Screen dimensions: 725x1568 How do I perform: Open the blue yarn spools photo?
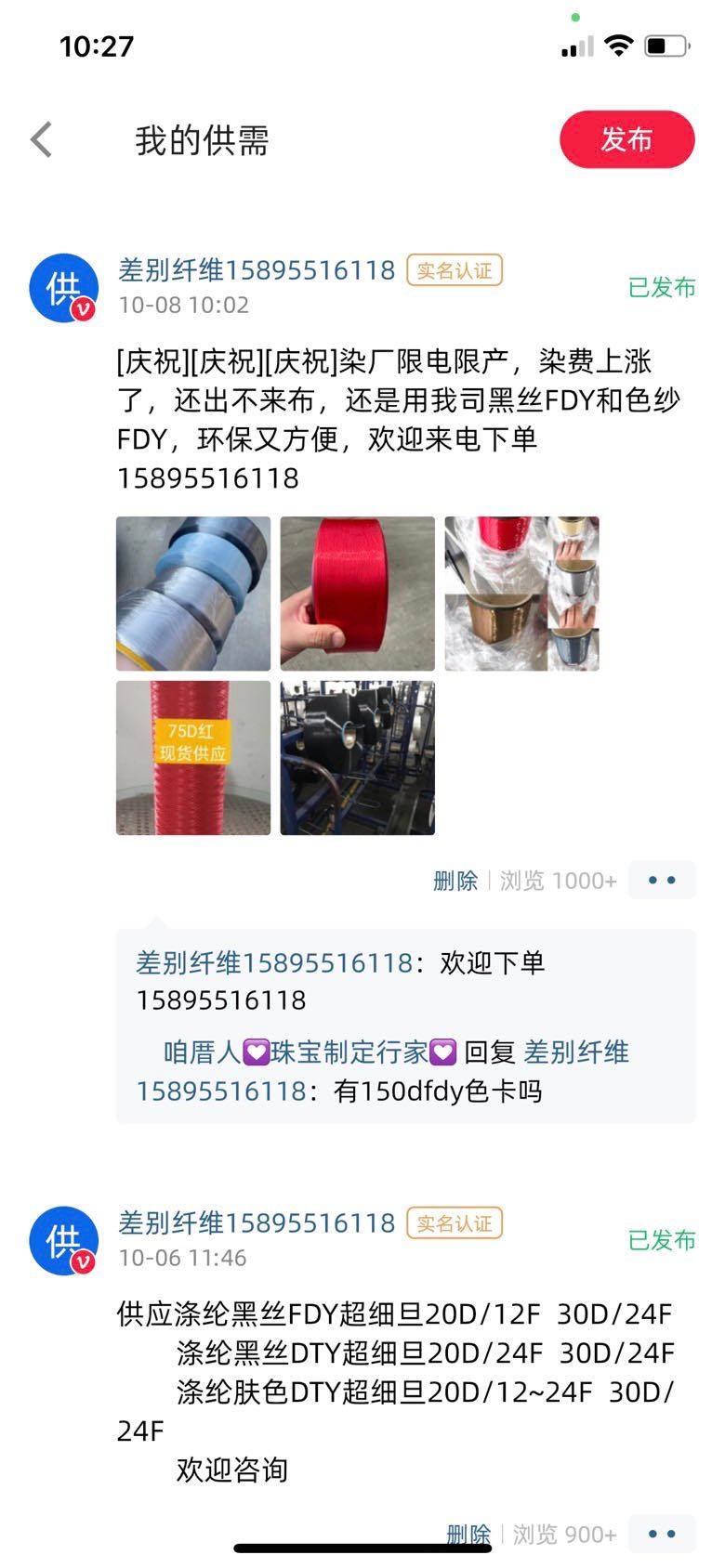193,594
